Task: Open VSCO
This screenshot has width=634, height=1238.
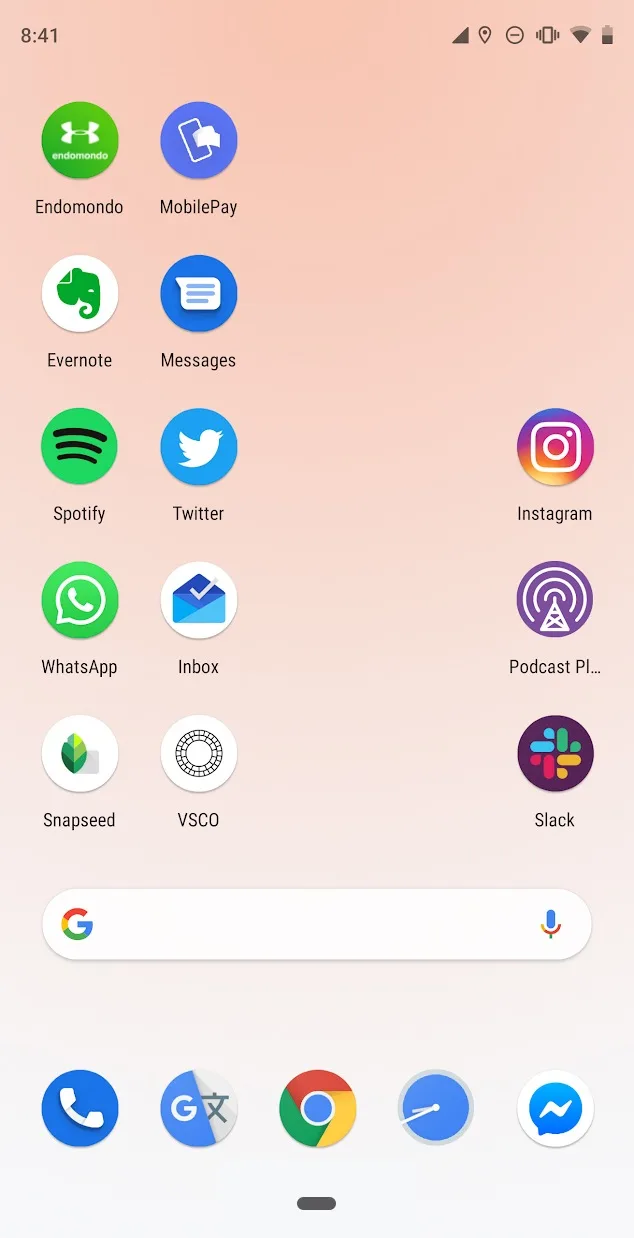Action: (199, 753)
